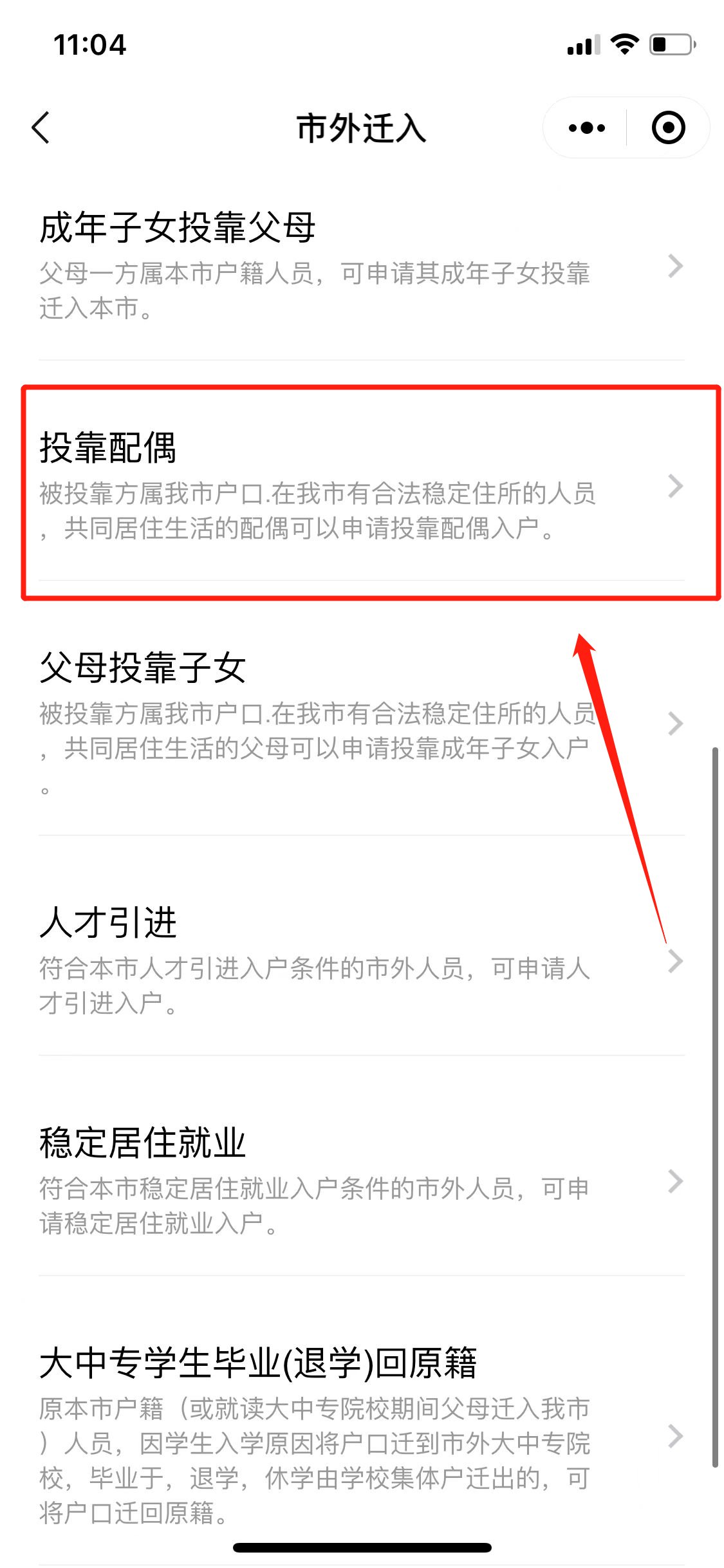This screenshot has width=724, height=1568.
Task: Go back from 市外迁入 page
Action: pyautogui.click(x=41, y=127)
